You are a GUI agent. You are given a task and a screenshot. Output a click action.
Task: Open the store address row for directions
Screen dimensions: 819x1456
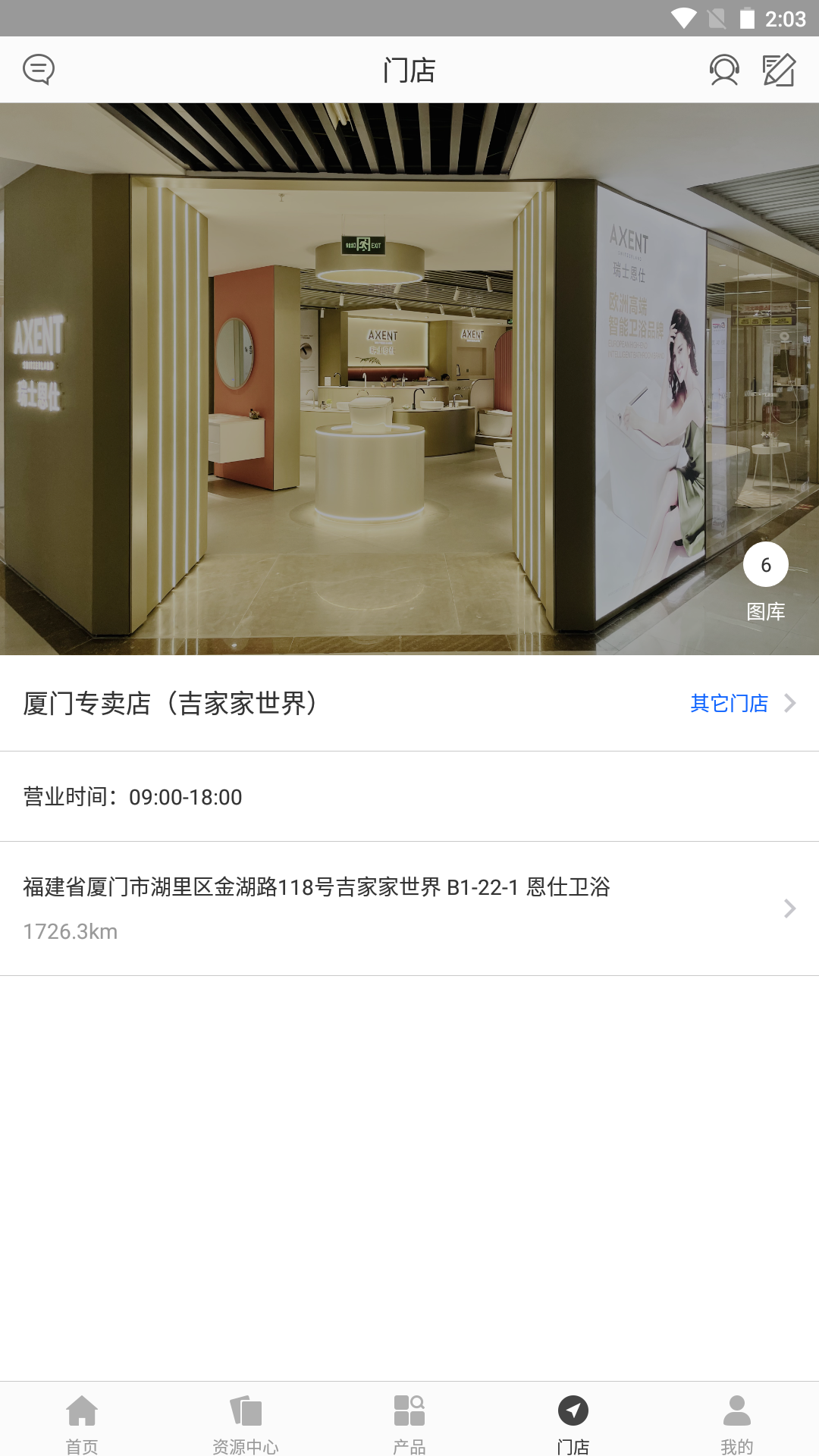pos(409,908)
